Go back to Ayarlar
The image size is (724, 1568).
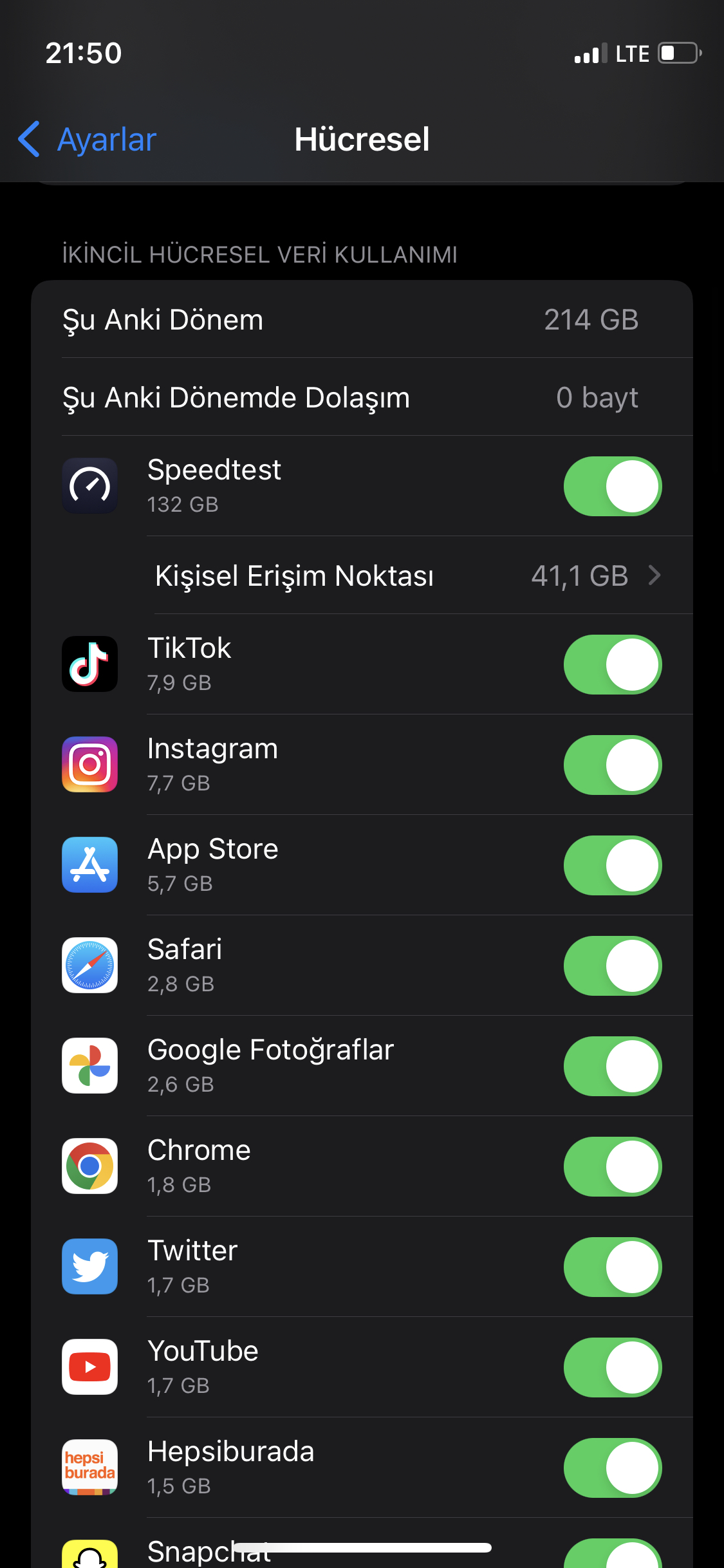(88, 139)
